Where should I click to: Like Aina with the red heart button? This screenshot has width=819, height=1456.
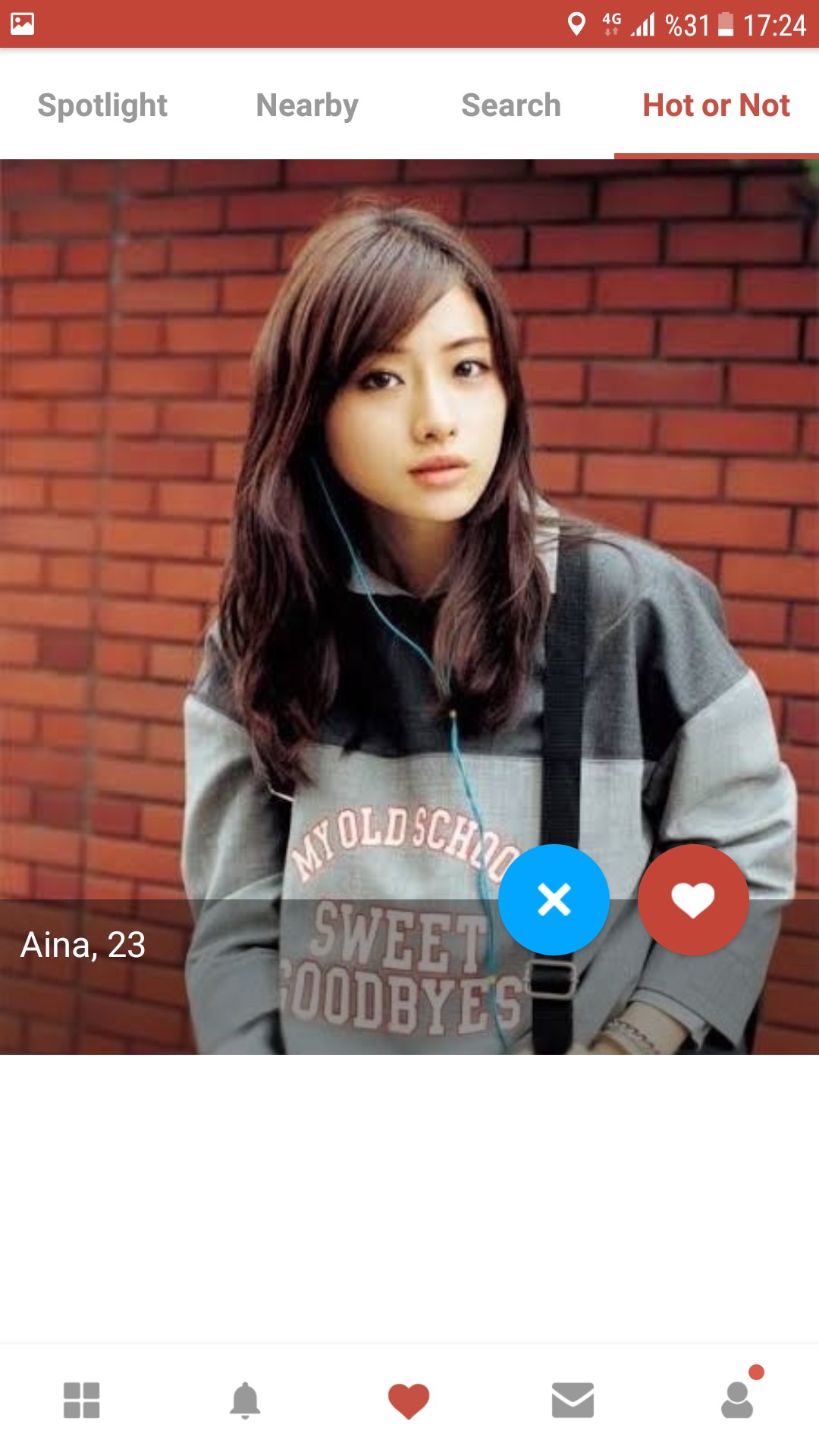[693, 899]
